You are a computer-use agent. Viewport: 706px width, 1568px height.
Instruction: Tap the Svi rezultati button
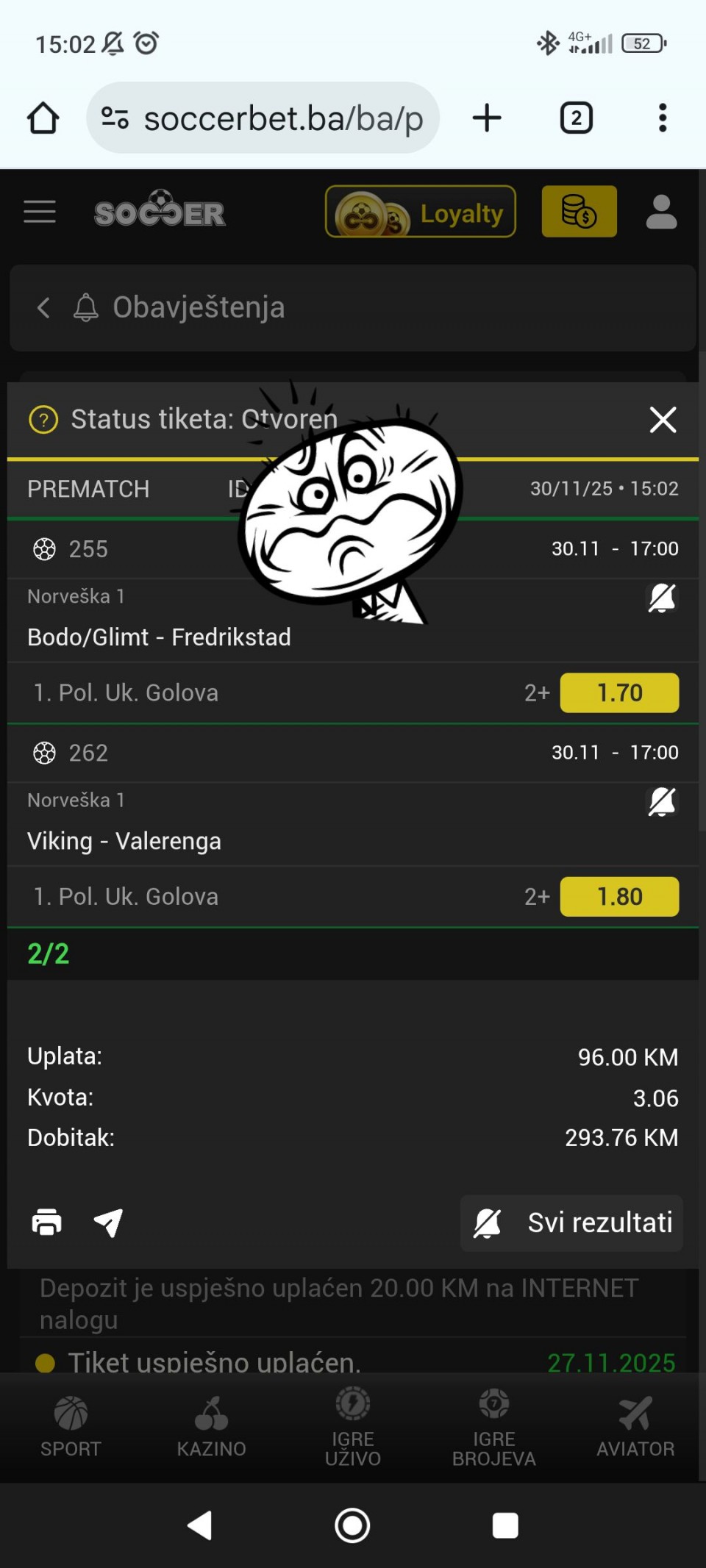572,1222
